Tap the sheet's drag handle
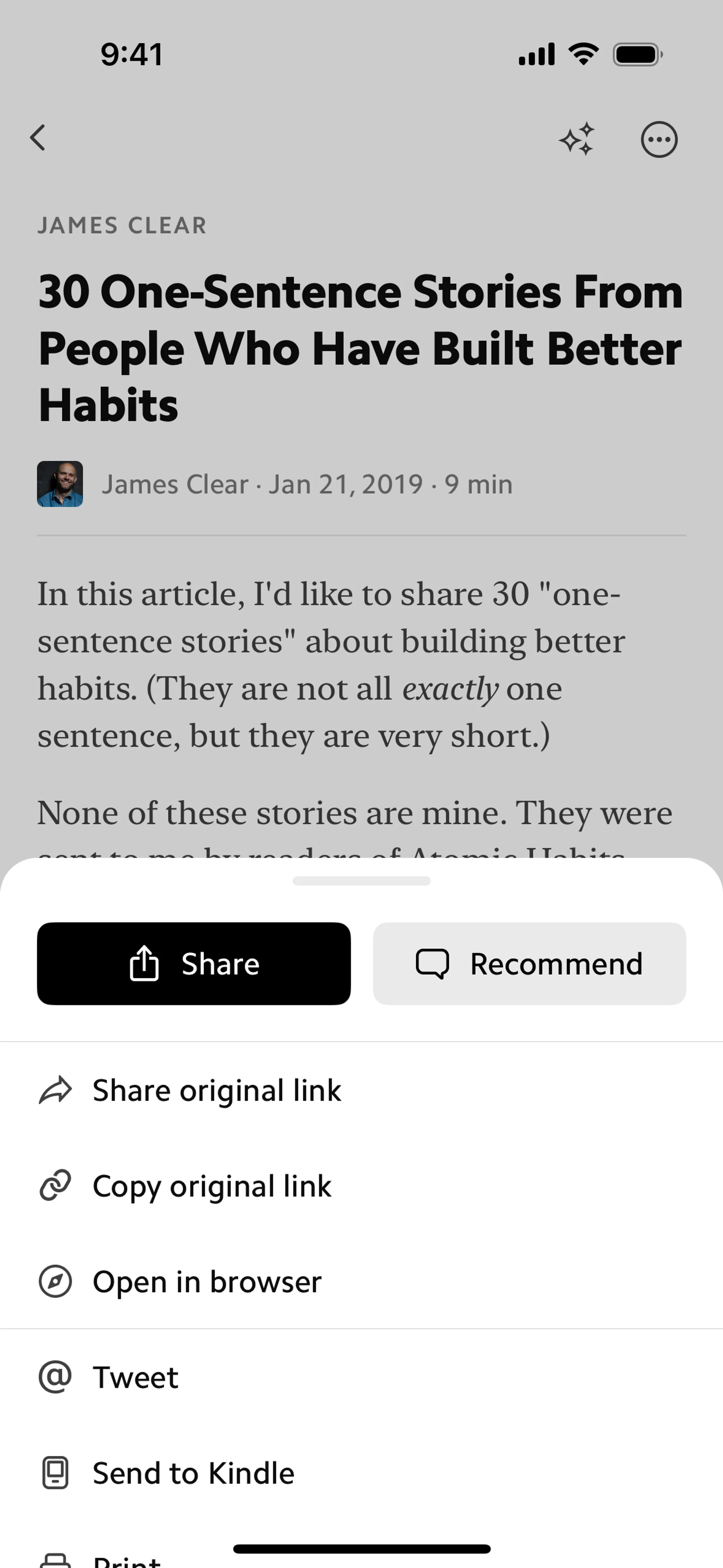 click(x=361, y=881)
